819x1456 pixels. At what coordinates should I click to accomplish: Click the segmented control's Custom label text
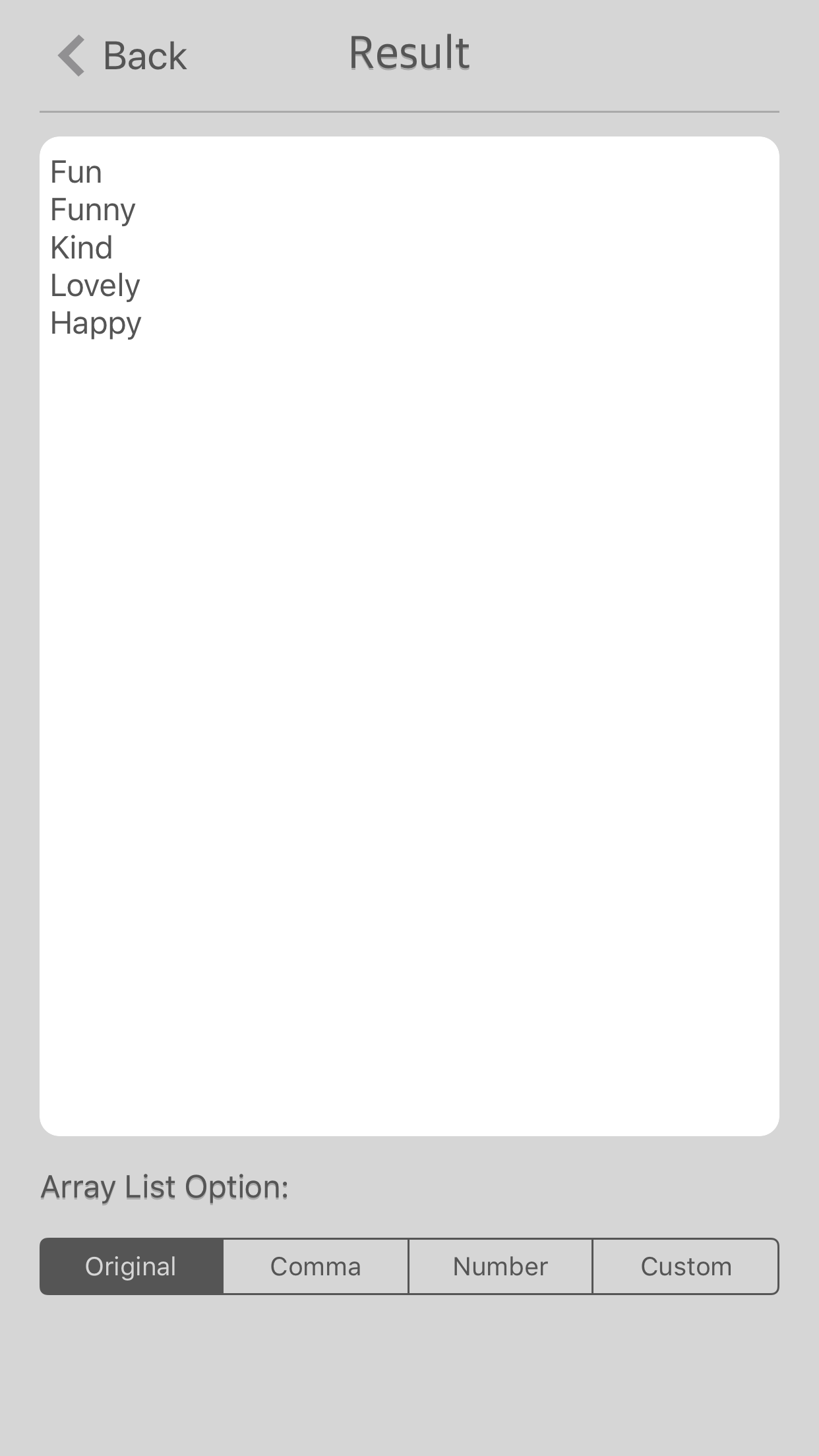click(686, 1266)
